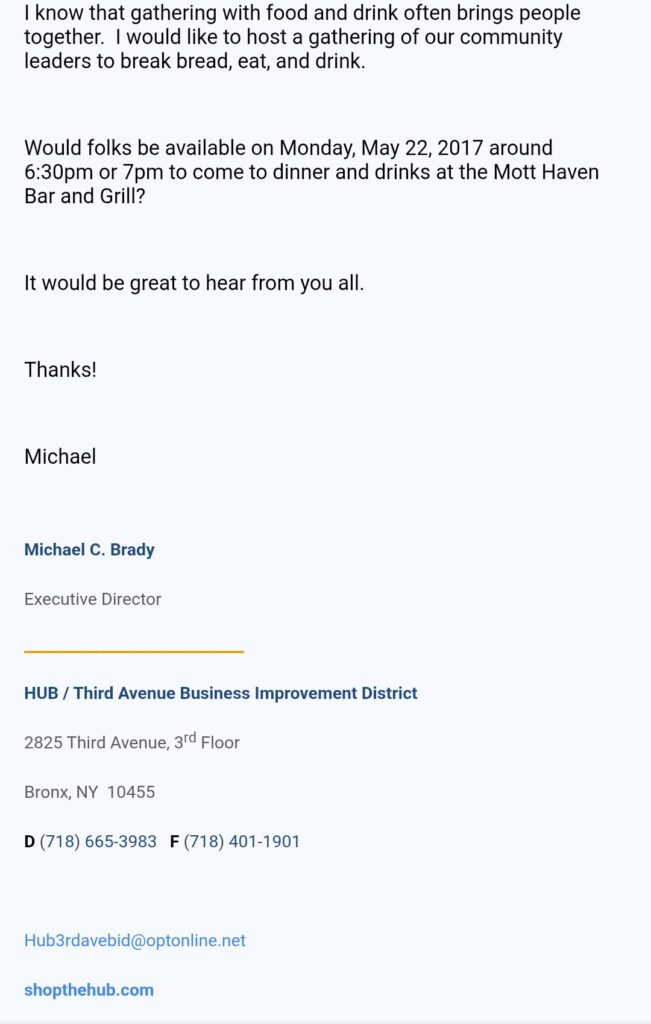The height and width of the screenshot is (1024, 651).
Task: Email Hub3rdavebid@optonline.net
Action: pos(135,941)
